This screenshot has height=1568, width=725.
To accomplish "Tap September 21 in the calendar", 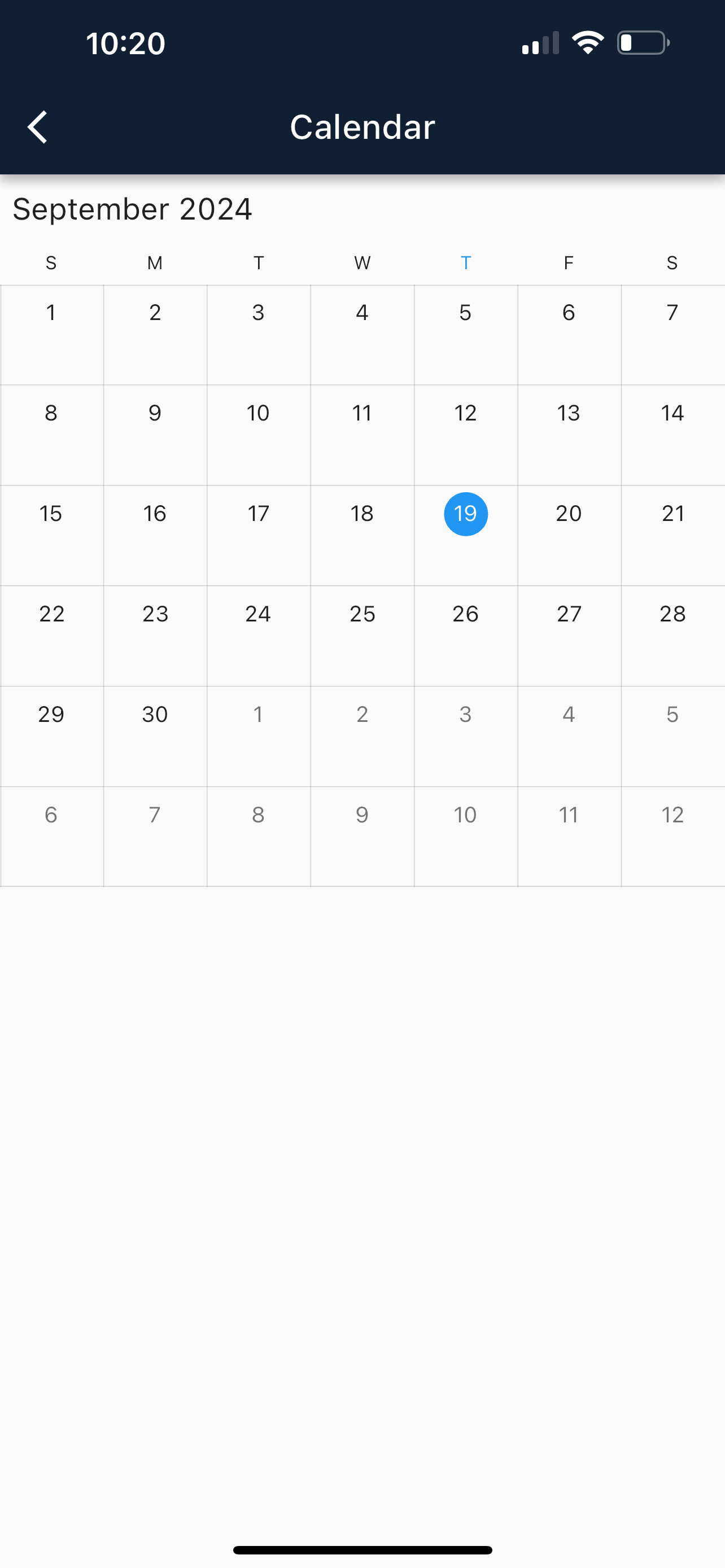I will tap(673, 536).
